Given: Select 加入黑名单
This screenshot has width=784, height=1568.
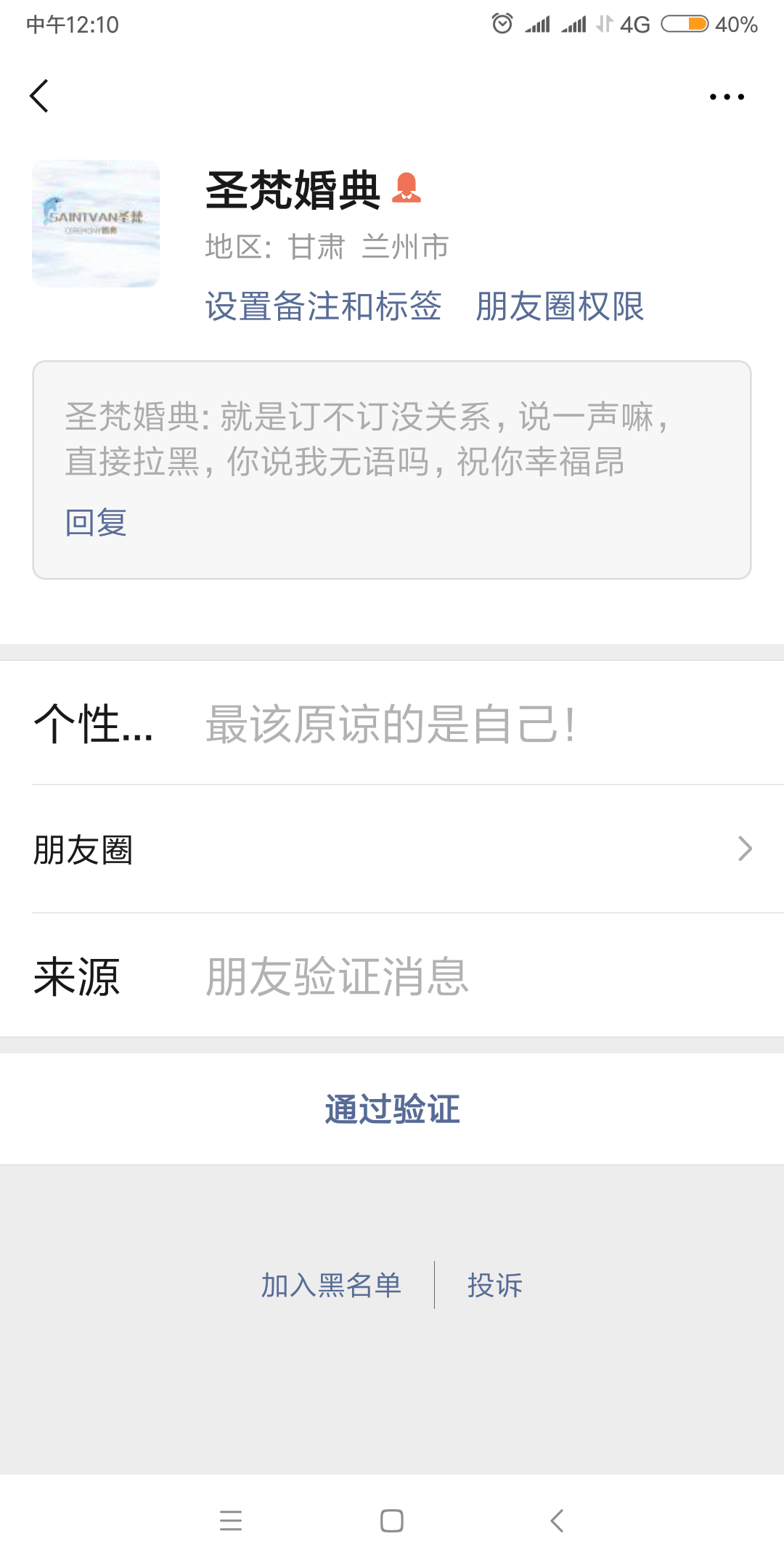Looking at the screenshot, I should coord(331,1286).
